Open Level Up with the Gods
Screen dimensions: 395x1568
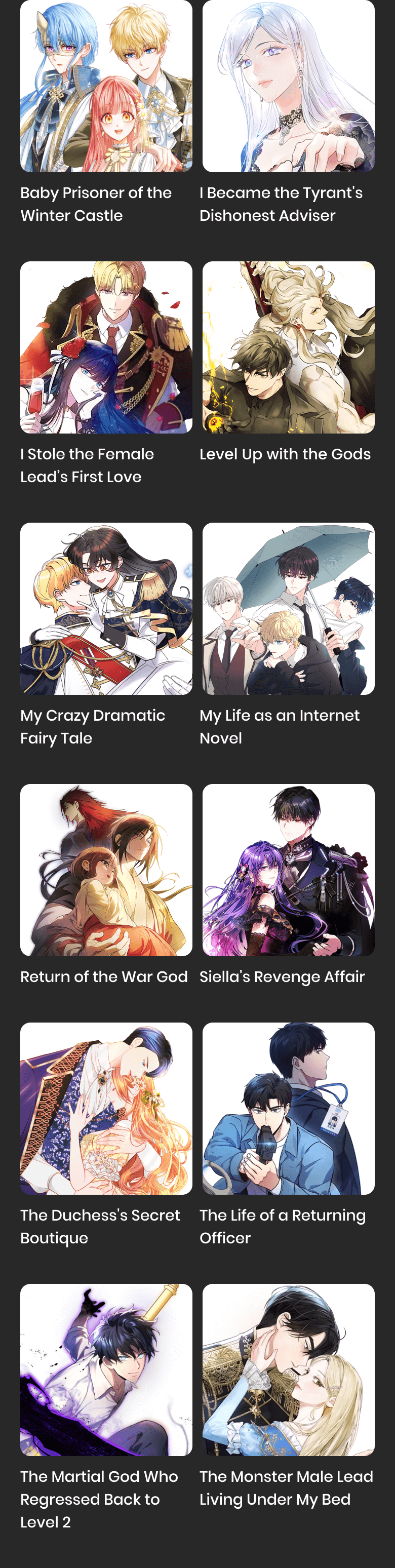[289, 347]
